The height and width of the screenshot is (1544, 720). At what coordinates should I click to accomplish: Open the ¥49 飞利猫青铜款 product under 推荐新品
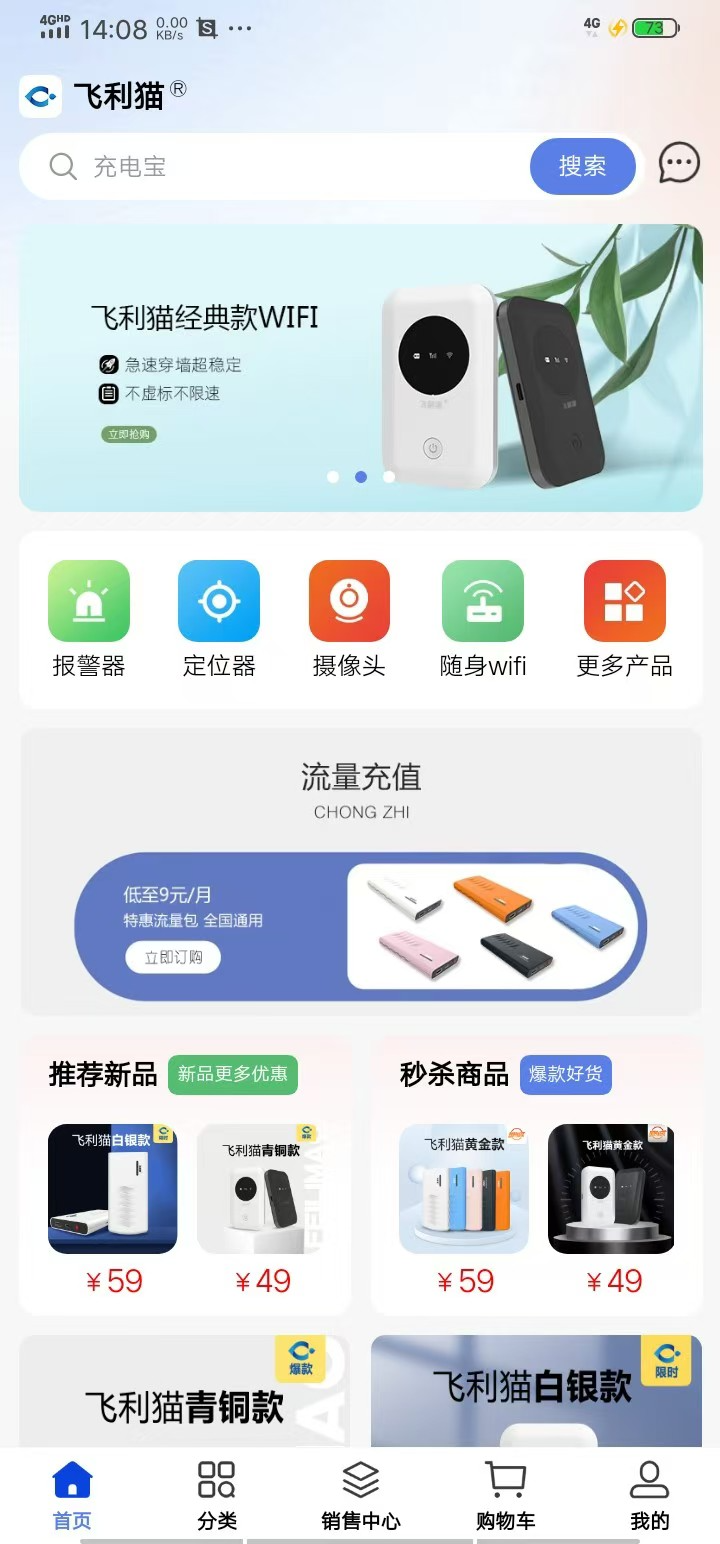coord(262,1189)
